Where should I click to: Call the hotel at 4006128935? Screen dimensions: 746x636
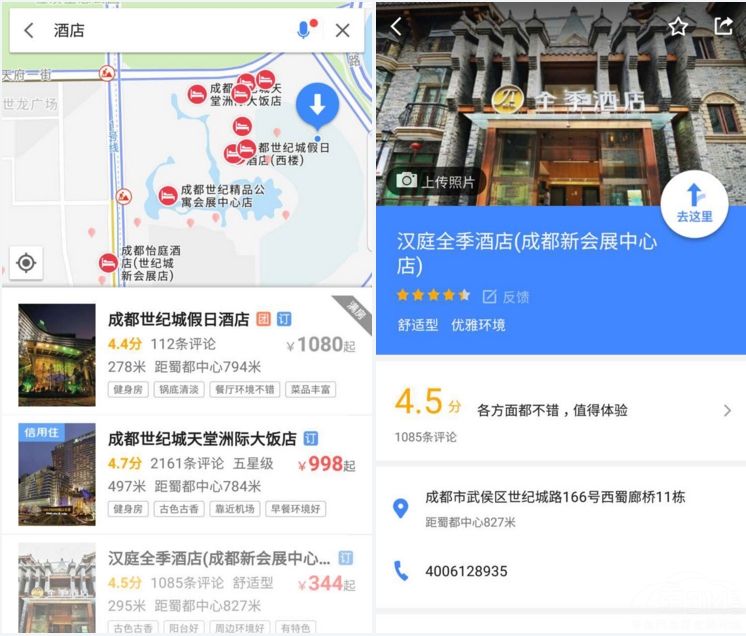(x=466, y=572)
